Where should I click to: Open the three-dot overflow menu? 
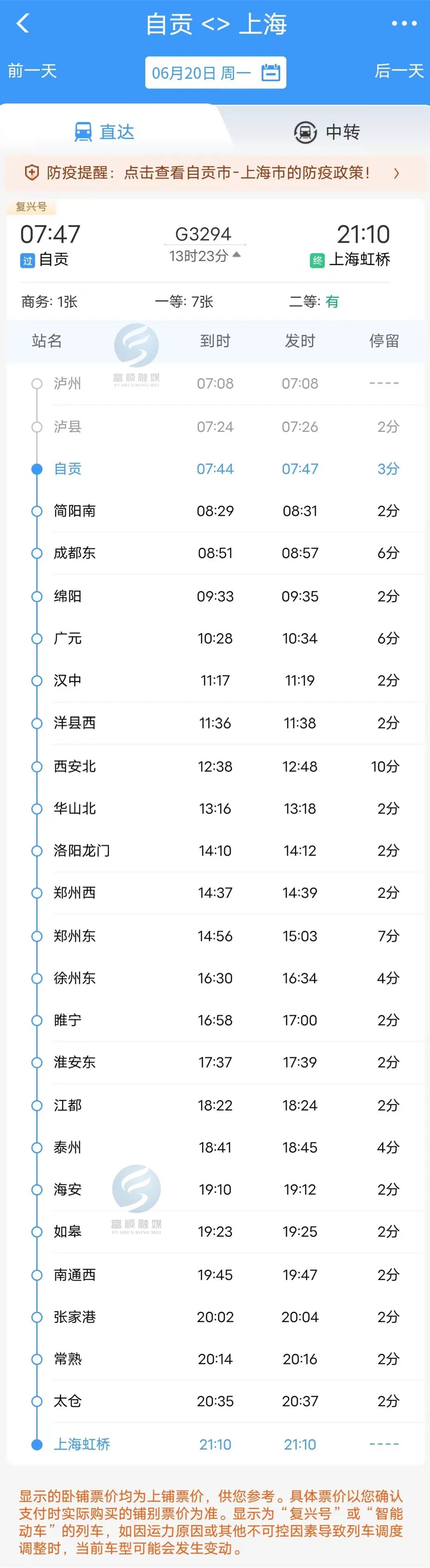coord(404,24)
